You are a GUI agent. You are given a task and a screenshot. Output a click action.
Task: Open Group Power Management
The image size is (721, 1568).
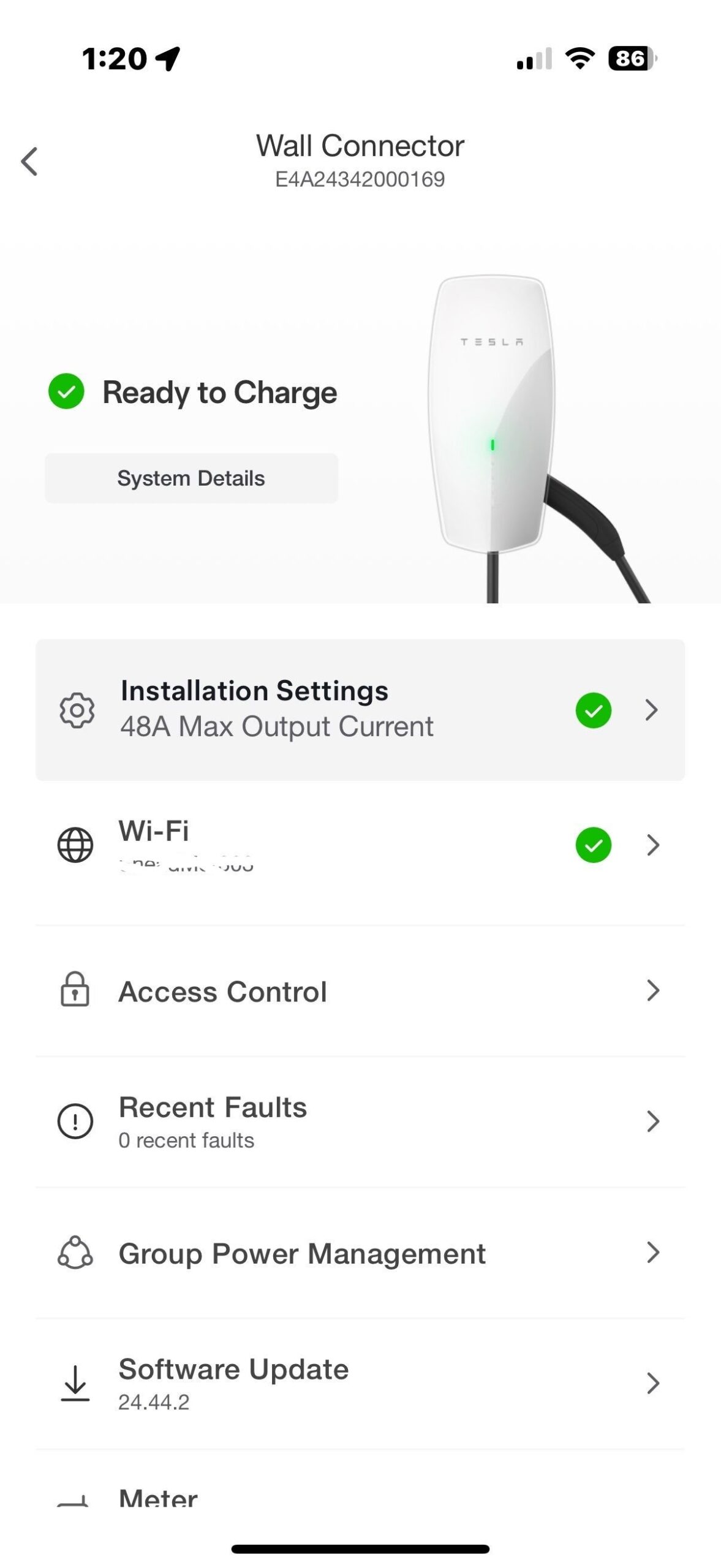[x=360, y=1253]
